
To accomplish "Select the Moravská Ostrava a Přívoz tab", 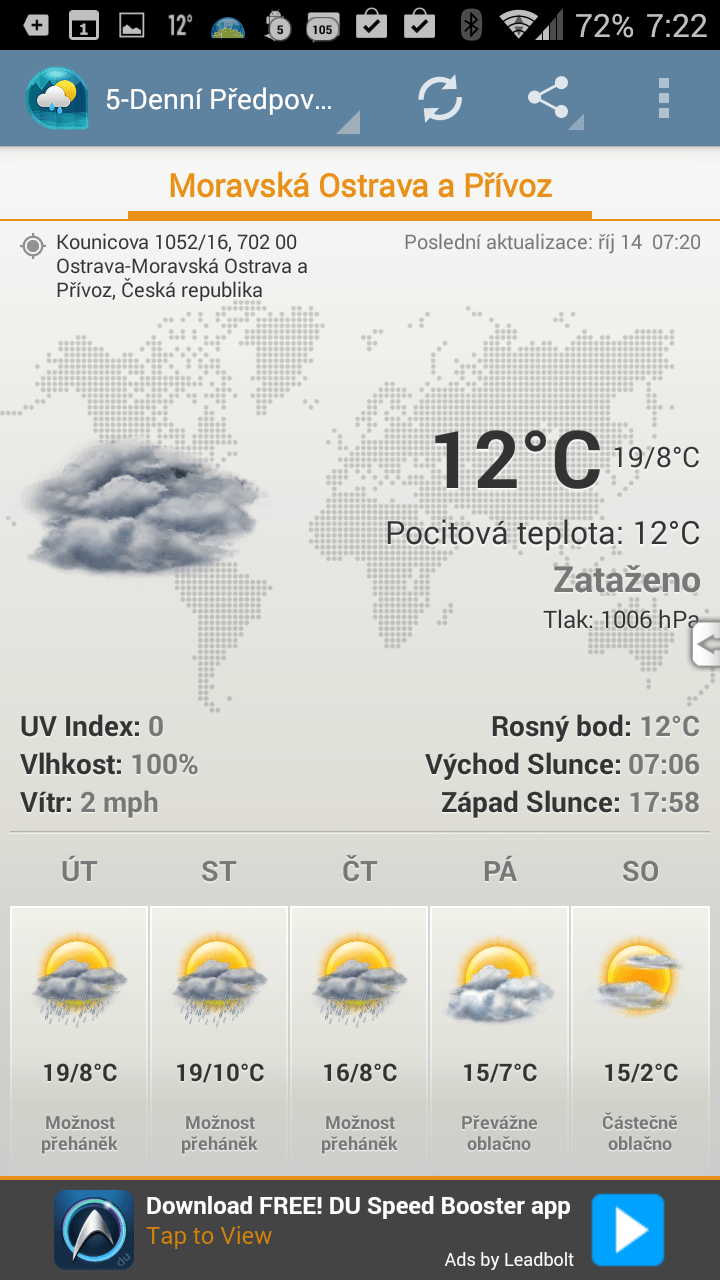I will 360,186.
